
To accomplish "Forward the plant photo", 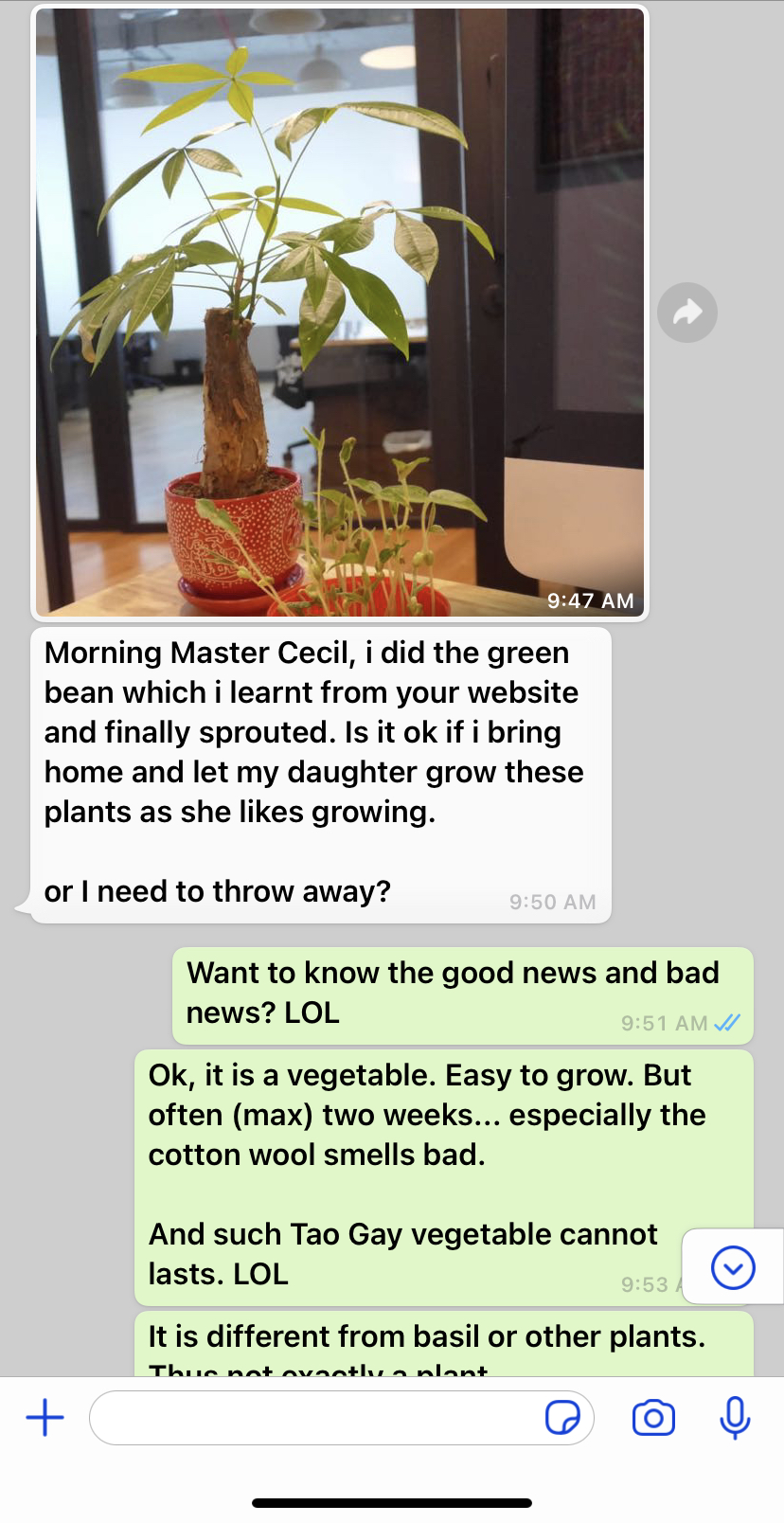I will pyautogui.click(x=686, y=313).
